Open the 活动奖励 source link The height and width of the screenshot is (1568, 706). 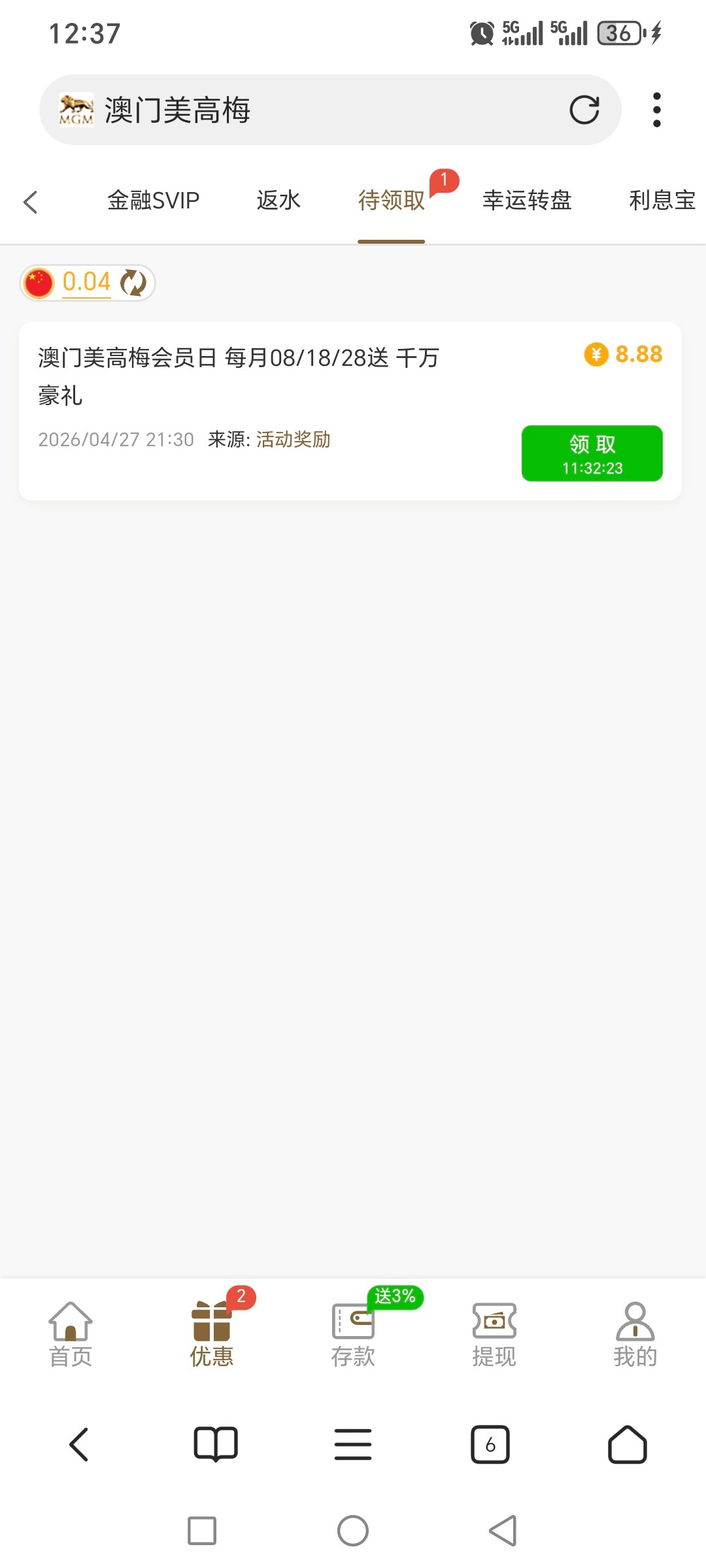pyautogui.click(x=293, y=439)
